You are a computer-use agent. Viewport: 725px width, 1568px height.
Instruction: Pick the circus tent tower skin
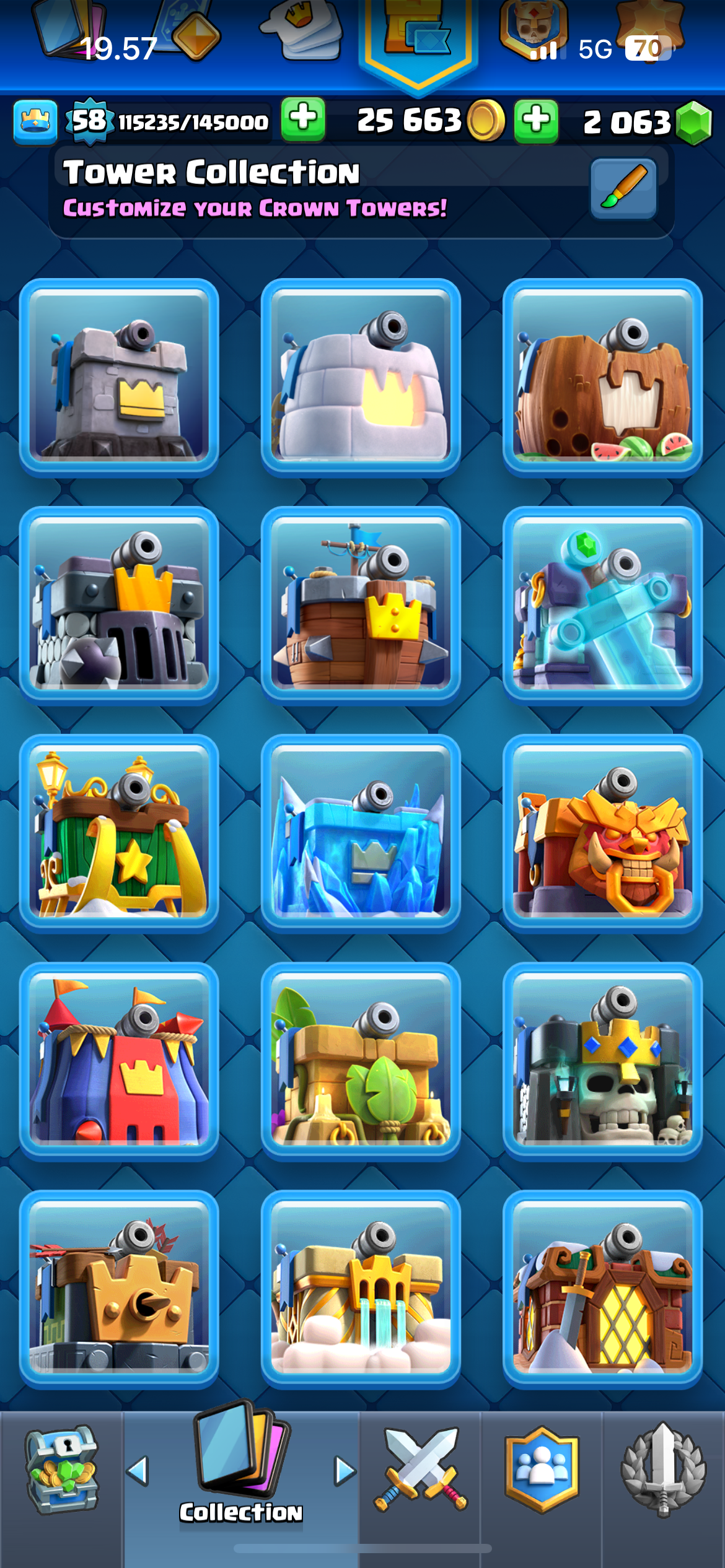[x=119, y=1061]
